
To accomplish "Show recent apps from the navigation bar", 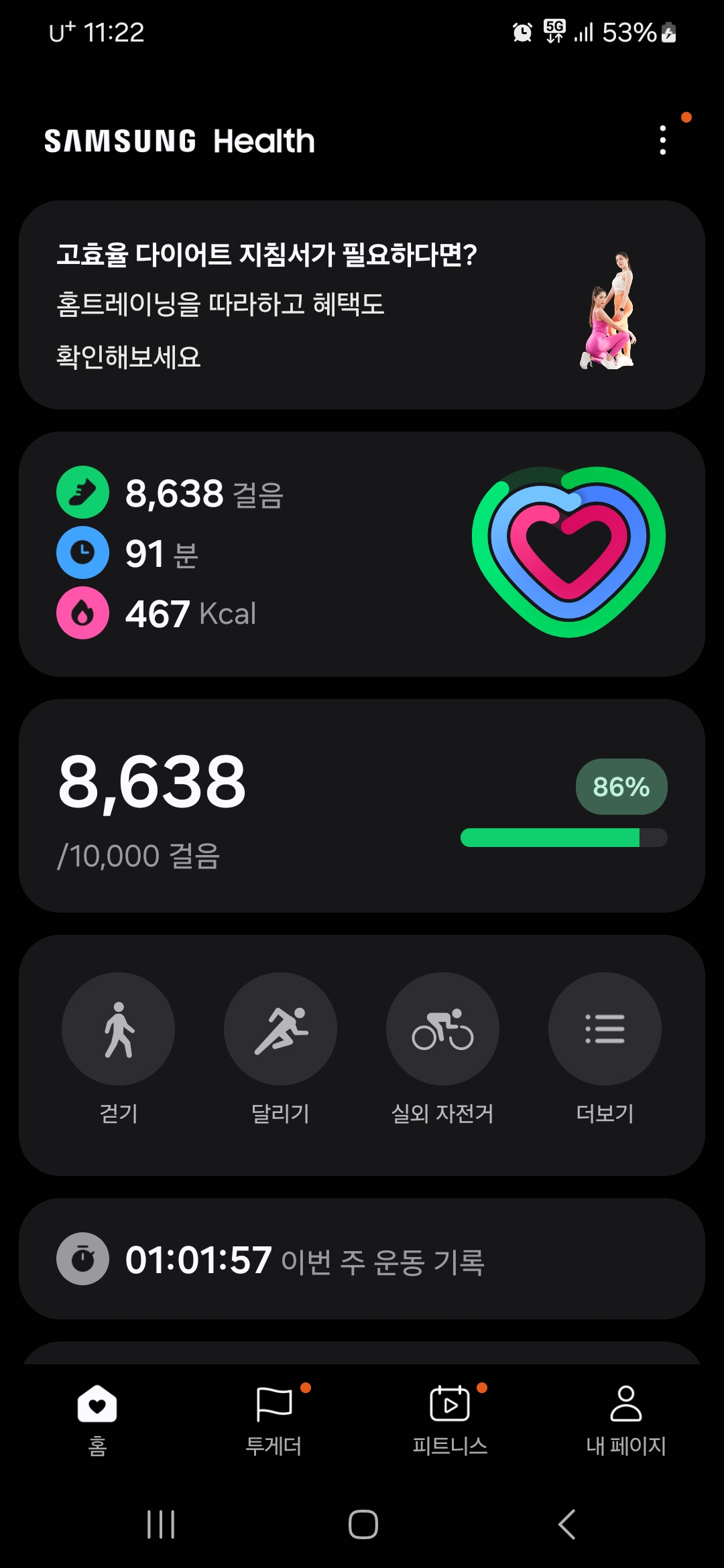I will point(161,1524).
